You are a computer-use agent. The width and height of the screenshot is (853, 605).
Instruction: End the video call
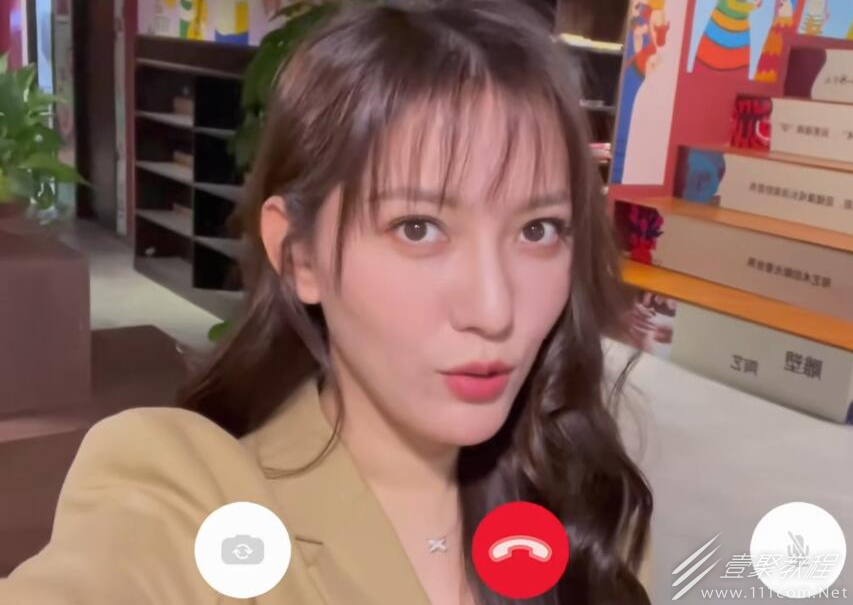(520, 550)
